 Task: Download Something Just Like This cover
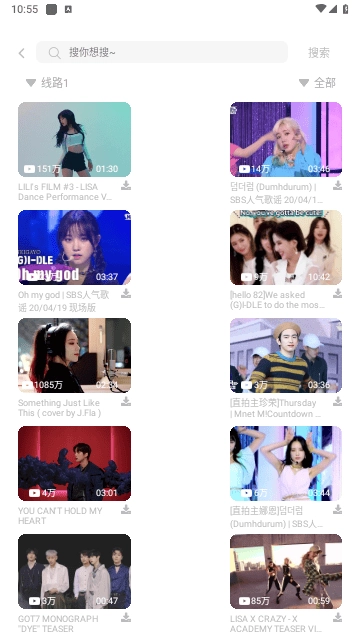pyautogui.click(x=126, y=402)
